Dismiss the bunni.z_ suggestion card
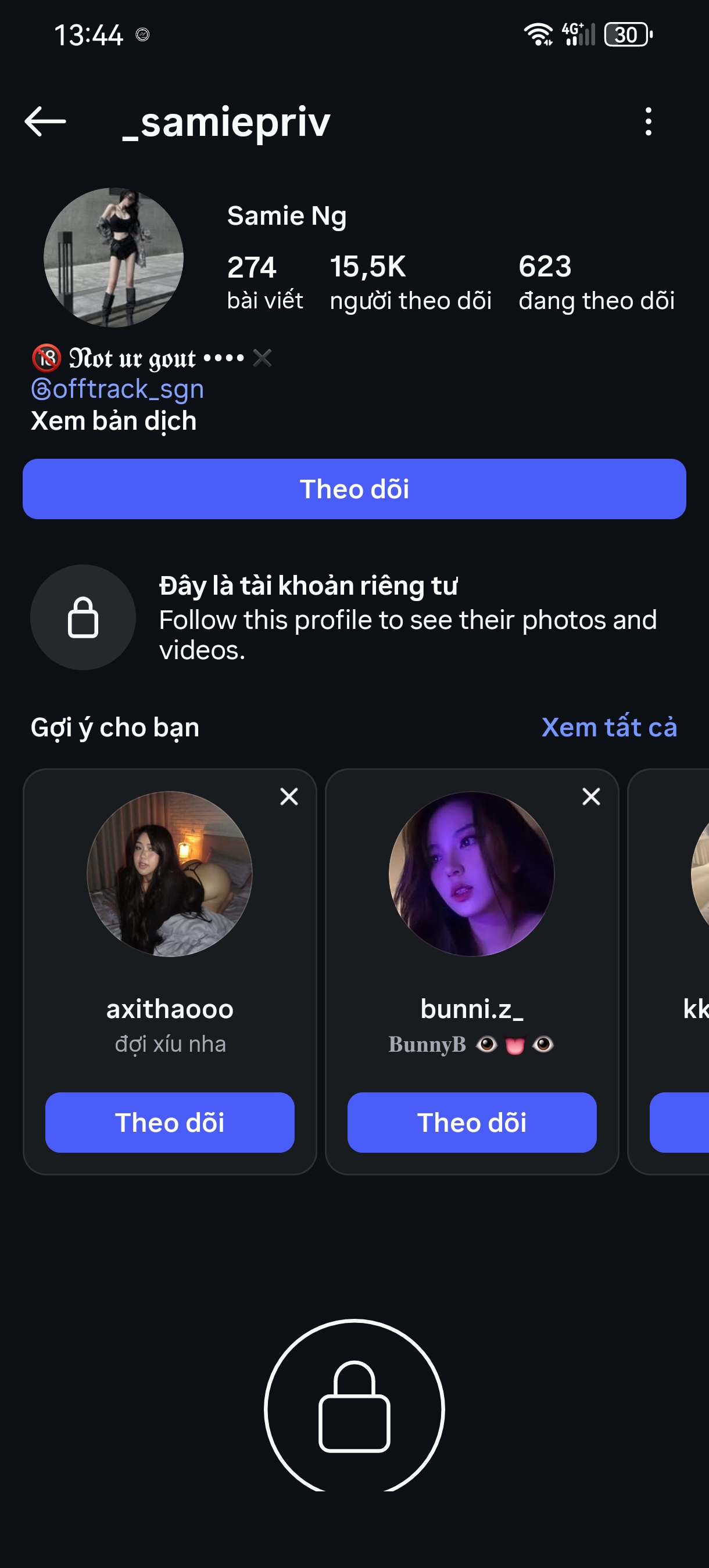Screen dimensions: 709x1568 (592, 796)
